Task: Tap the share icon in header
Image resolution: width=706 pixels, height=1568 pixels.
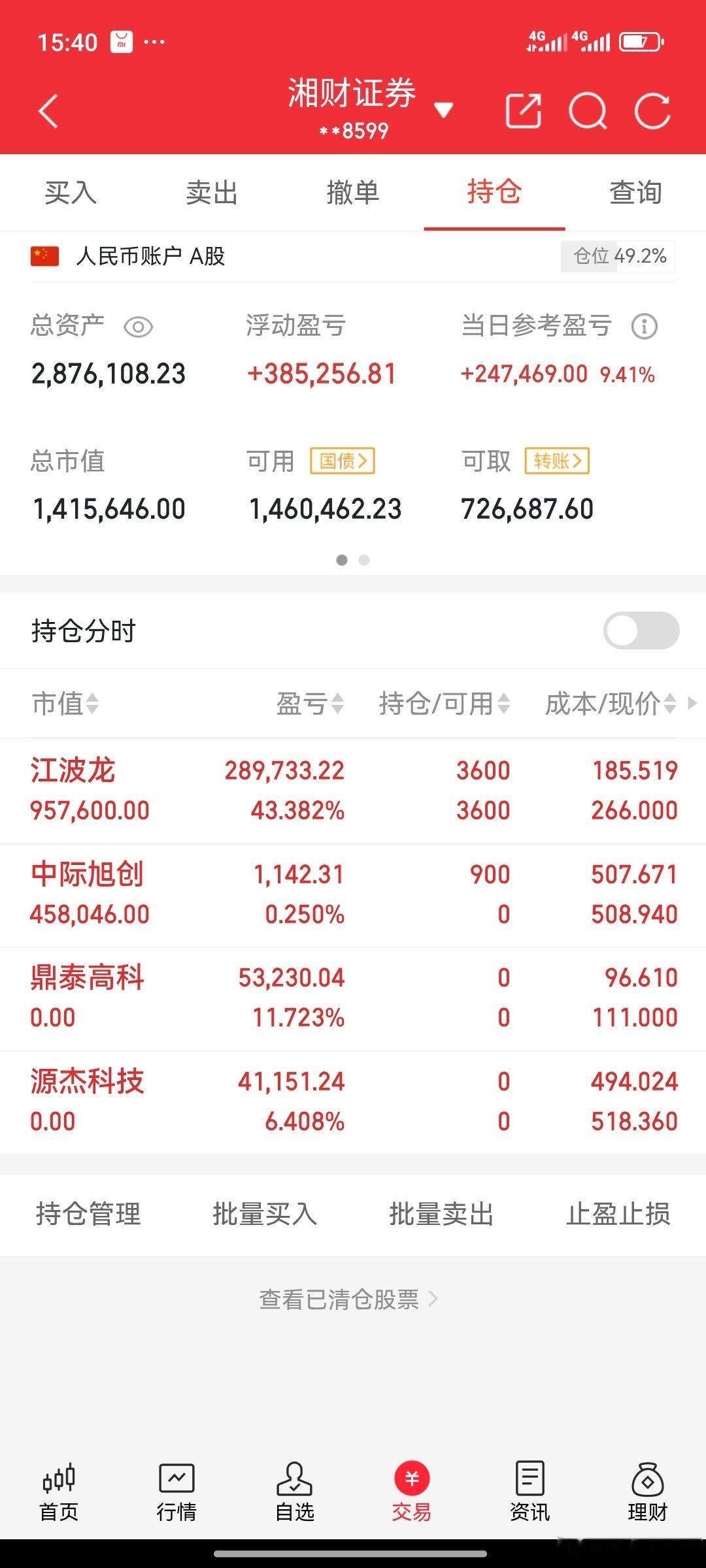Action: tap(524, 110)
